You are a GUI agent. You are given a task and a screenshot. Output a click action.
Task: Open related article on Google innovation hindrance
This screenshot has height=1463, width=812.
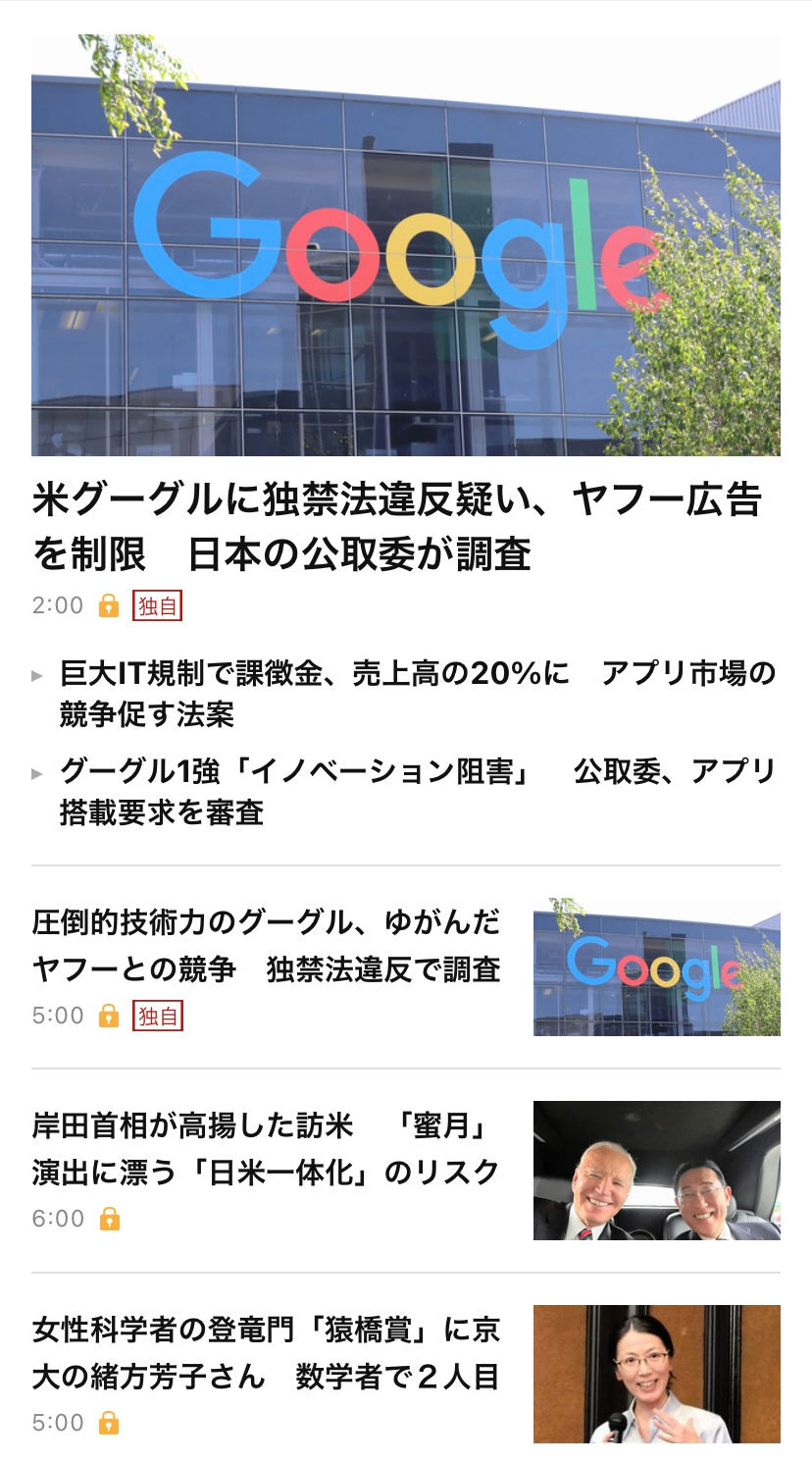click(x=417, y=792)
